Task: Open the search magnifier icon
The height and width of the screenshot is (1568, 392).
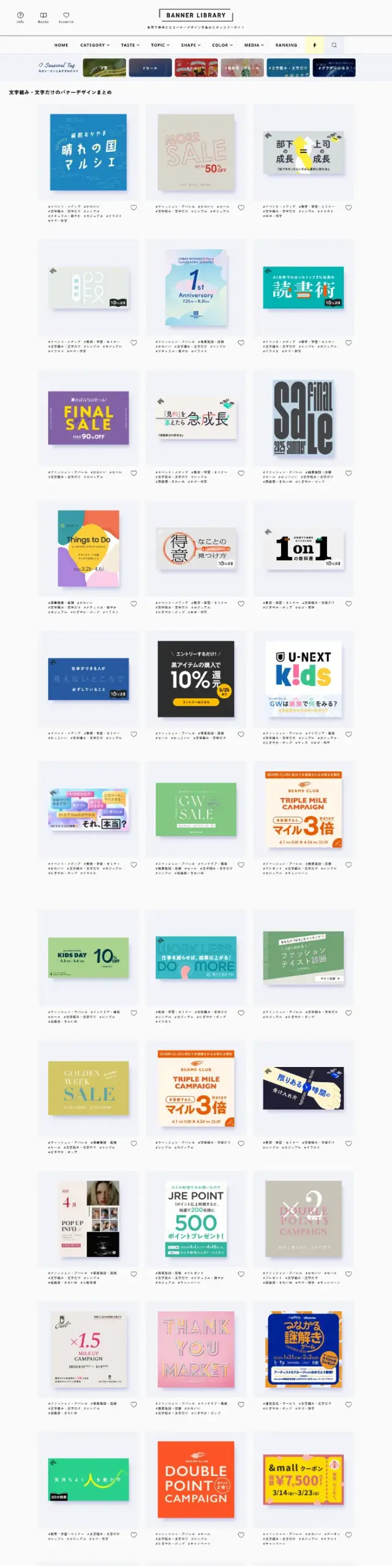Action: pyautogui.click(x=334, y=45)
